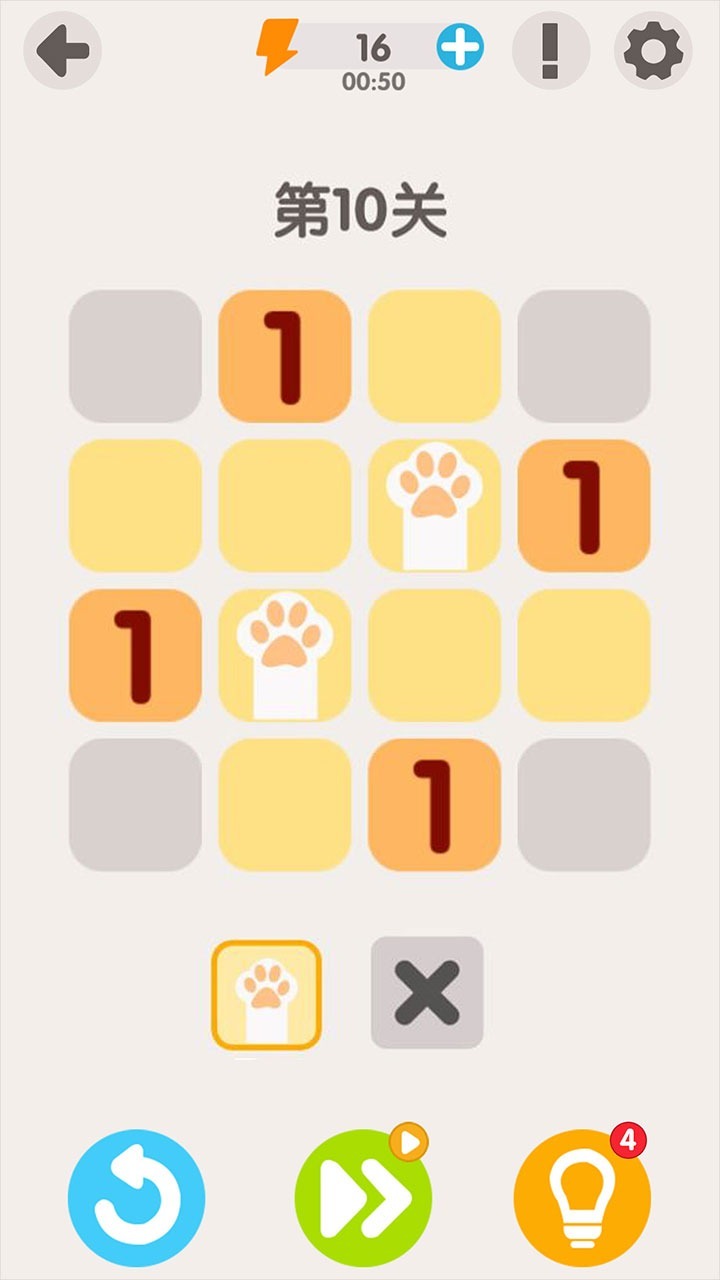Use a hint with the lightbulb button

pyautogui.click(x=582, y=1198)
